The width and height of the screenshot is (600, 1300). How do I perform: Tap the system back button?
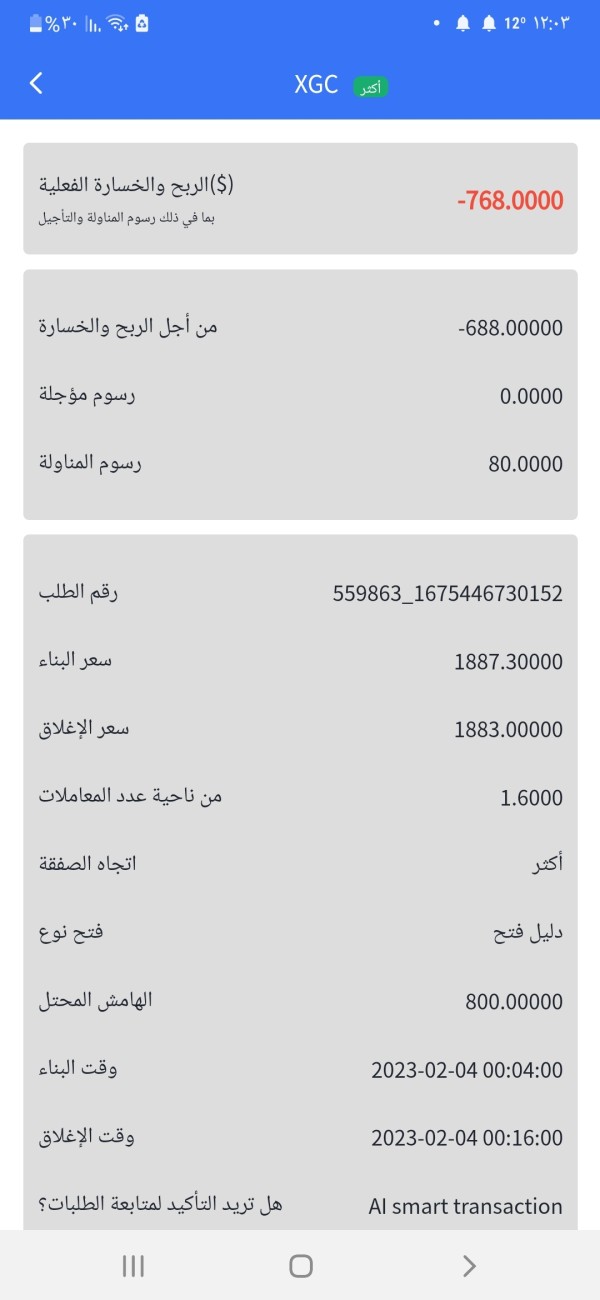click(x=469, y=1266)
